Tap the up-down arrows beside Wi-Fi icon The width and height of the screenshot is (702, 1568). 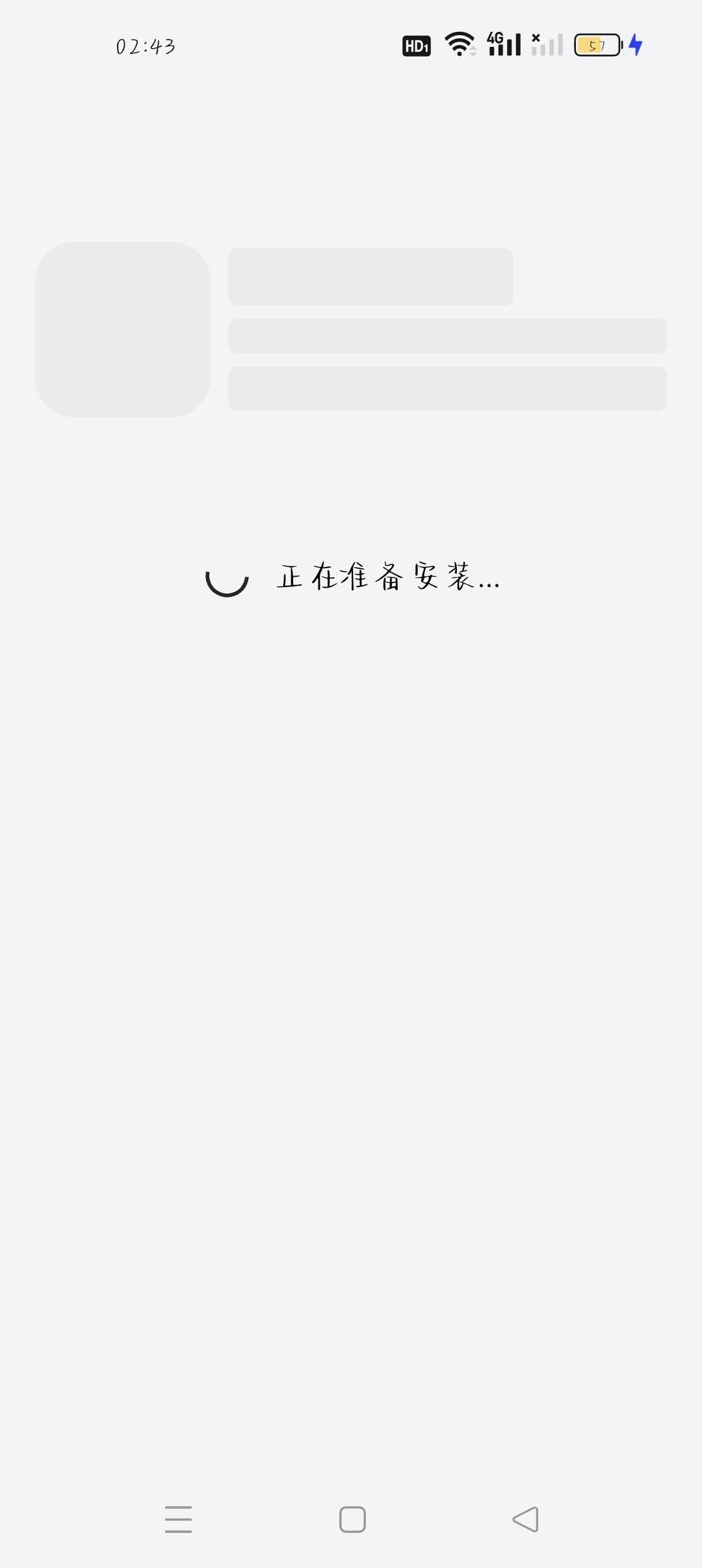coord(472,52)
